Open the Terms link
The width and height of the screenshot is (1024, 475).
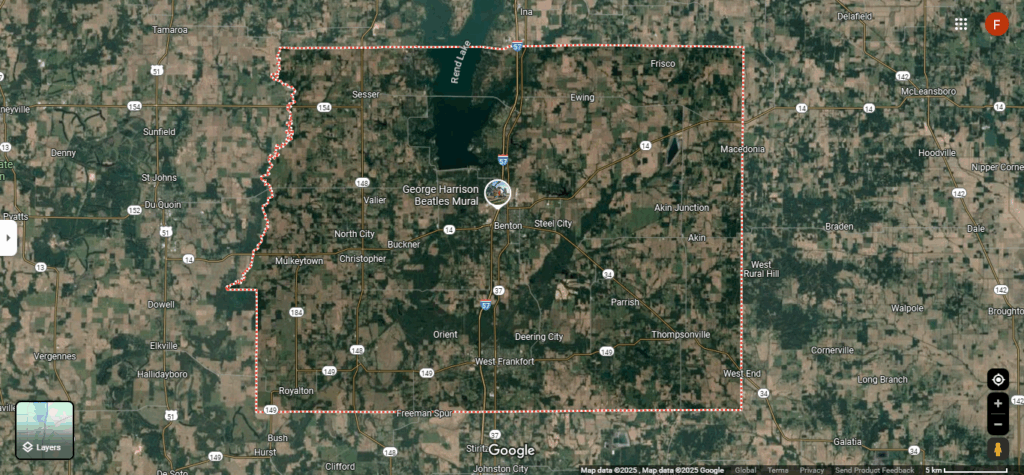(x=777, y=470)
